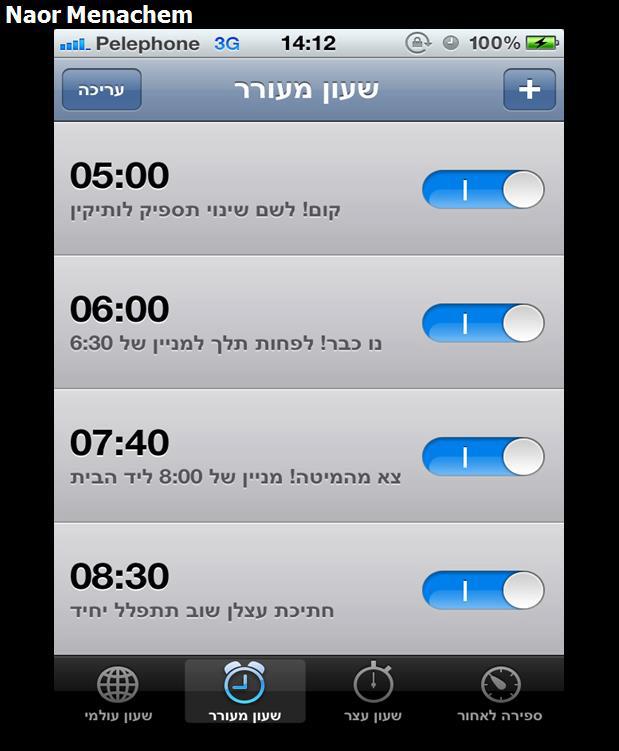This screenshot has height=751, width=619.
Task: Tap the עריכה (Edit) button
Action: coord(101,90)
